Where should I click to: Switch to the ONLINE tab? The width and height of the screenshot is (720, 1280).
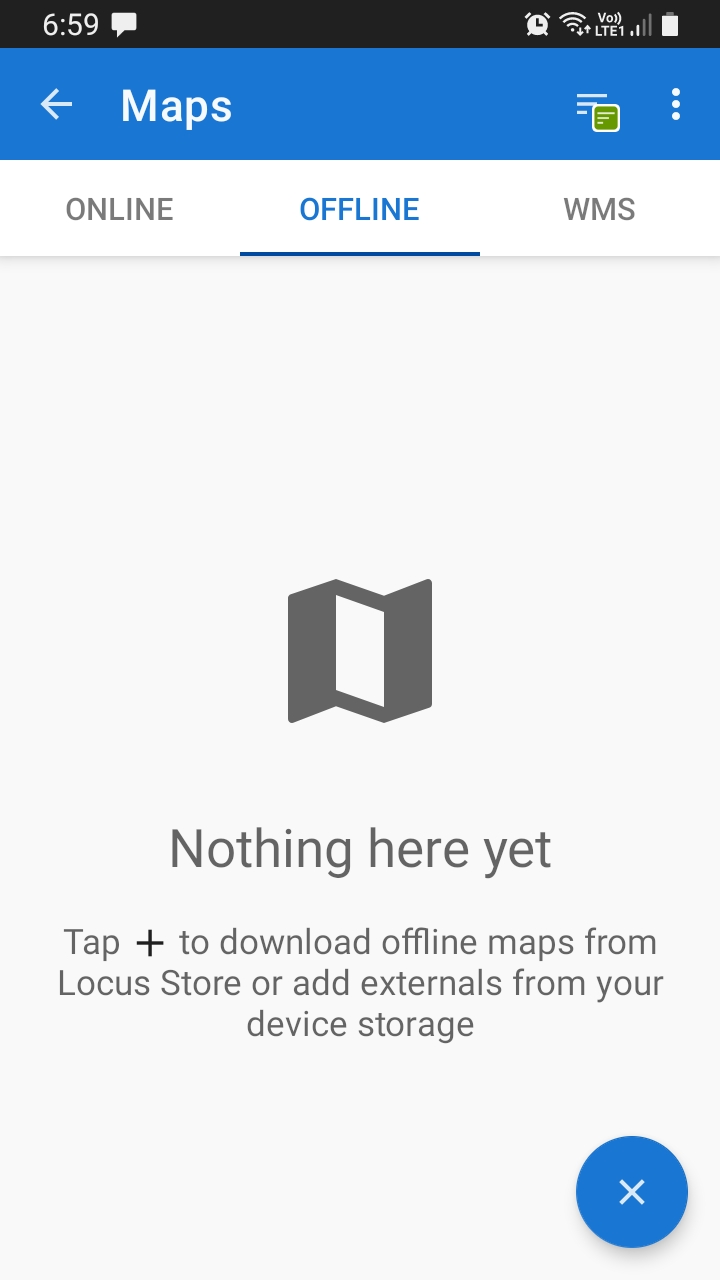(120, 209)
